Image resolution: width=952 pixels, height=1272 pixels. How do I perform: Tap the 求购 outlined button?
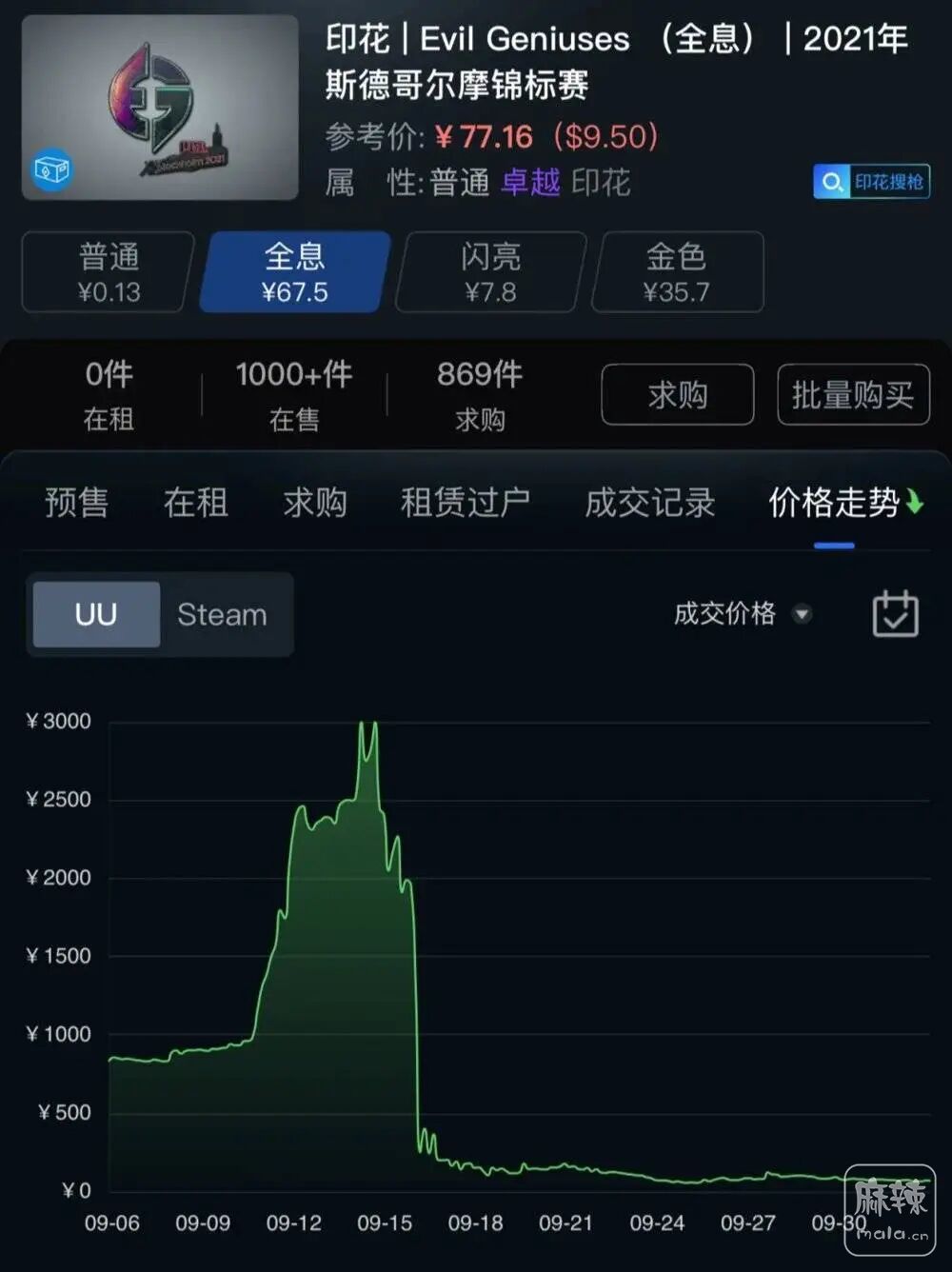(x=677, y=394)
